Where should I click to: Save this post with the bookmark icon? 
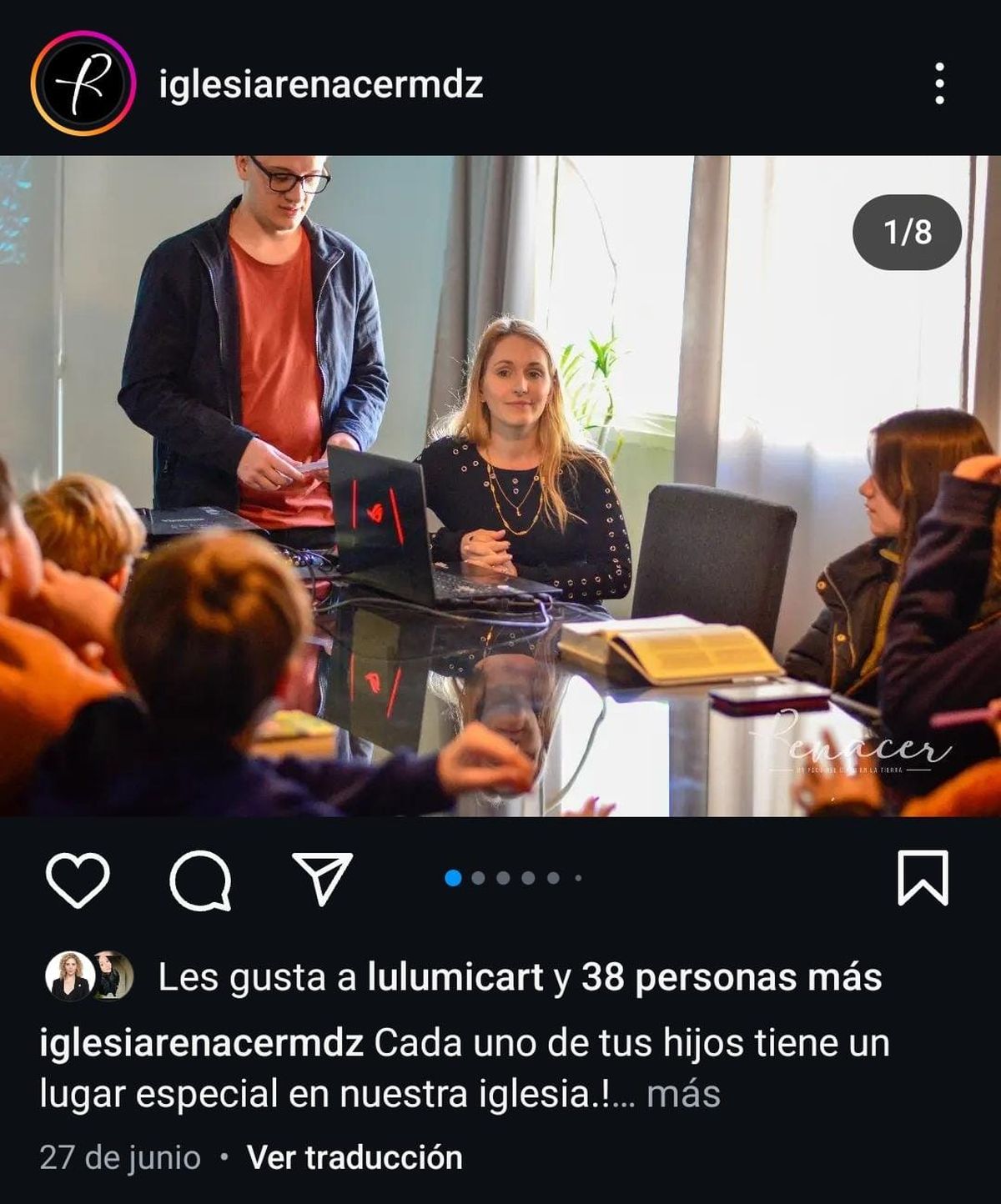click(x=923, y=878)
